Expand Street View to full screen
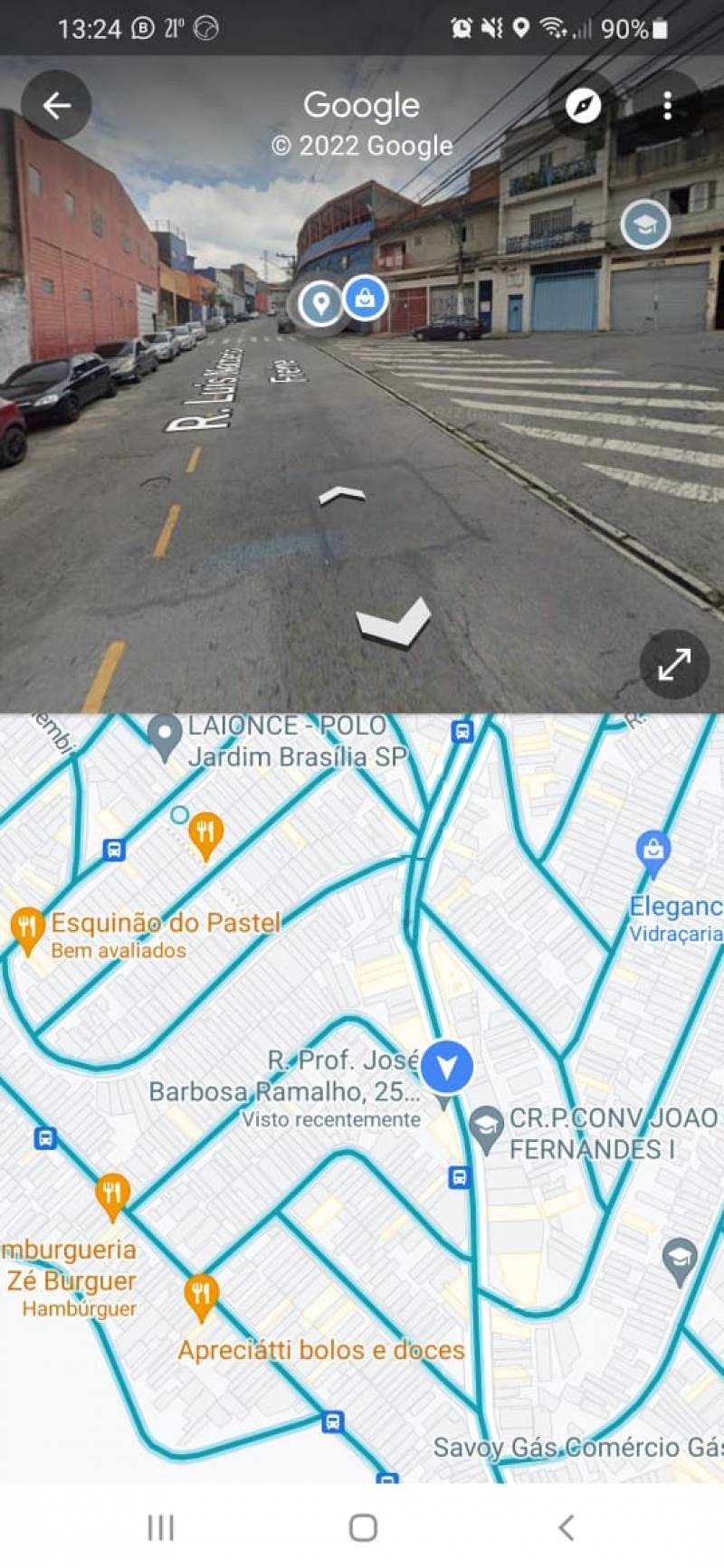The width and height of the screenshot is (724, 1568). click(x=674, y=665)
